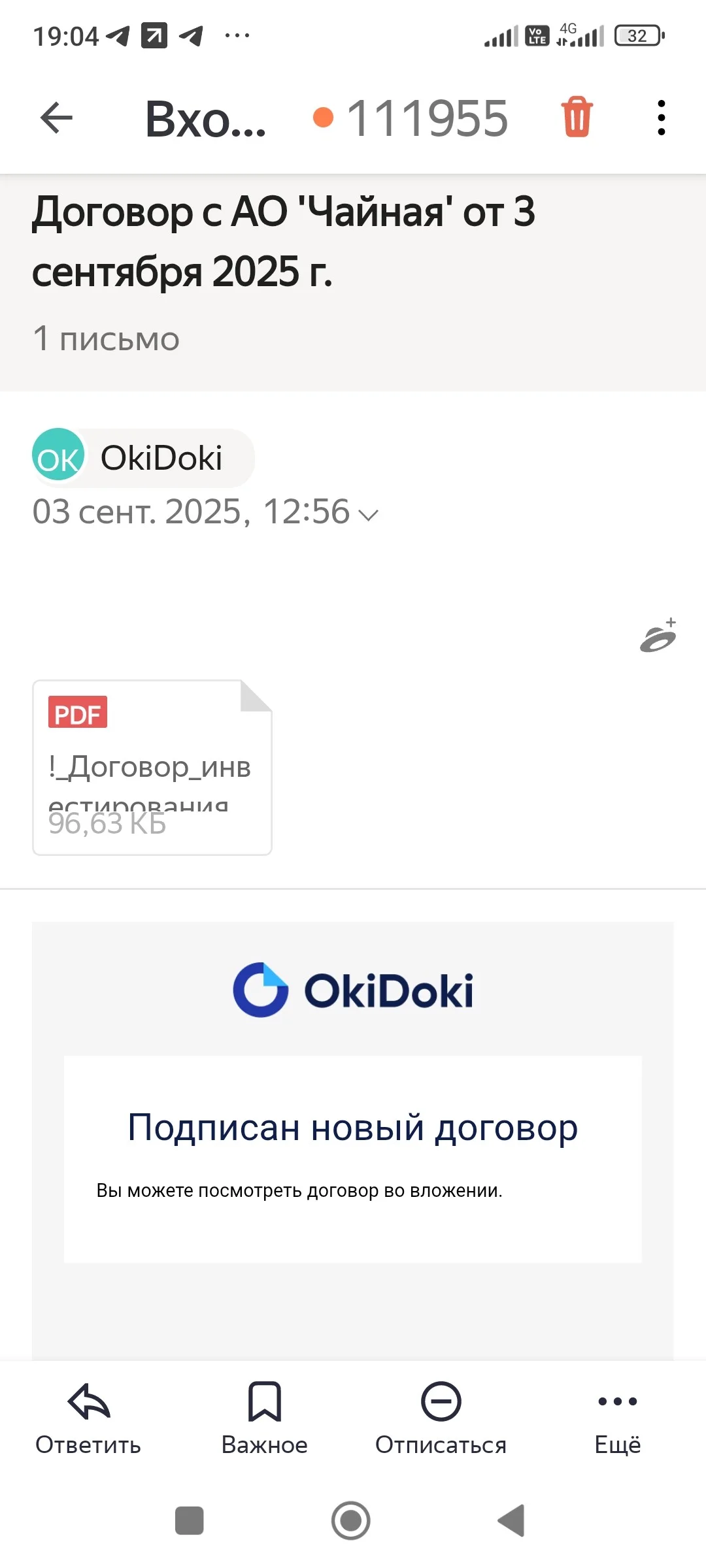The width and height of the screenshot is (706, 1568).
Task: Open the PDF attachment Договор_инвестирования
Action: tap(152, 768)
